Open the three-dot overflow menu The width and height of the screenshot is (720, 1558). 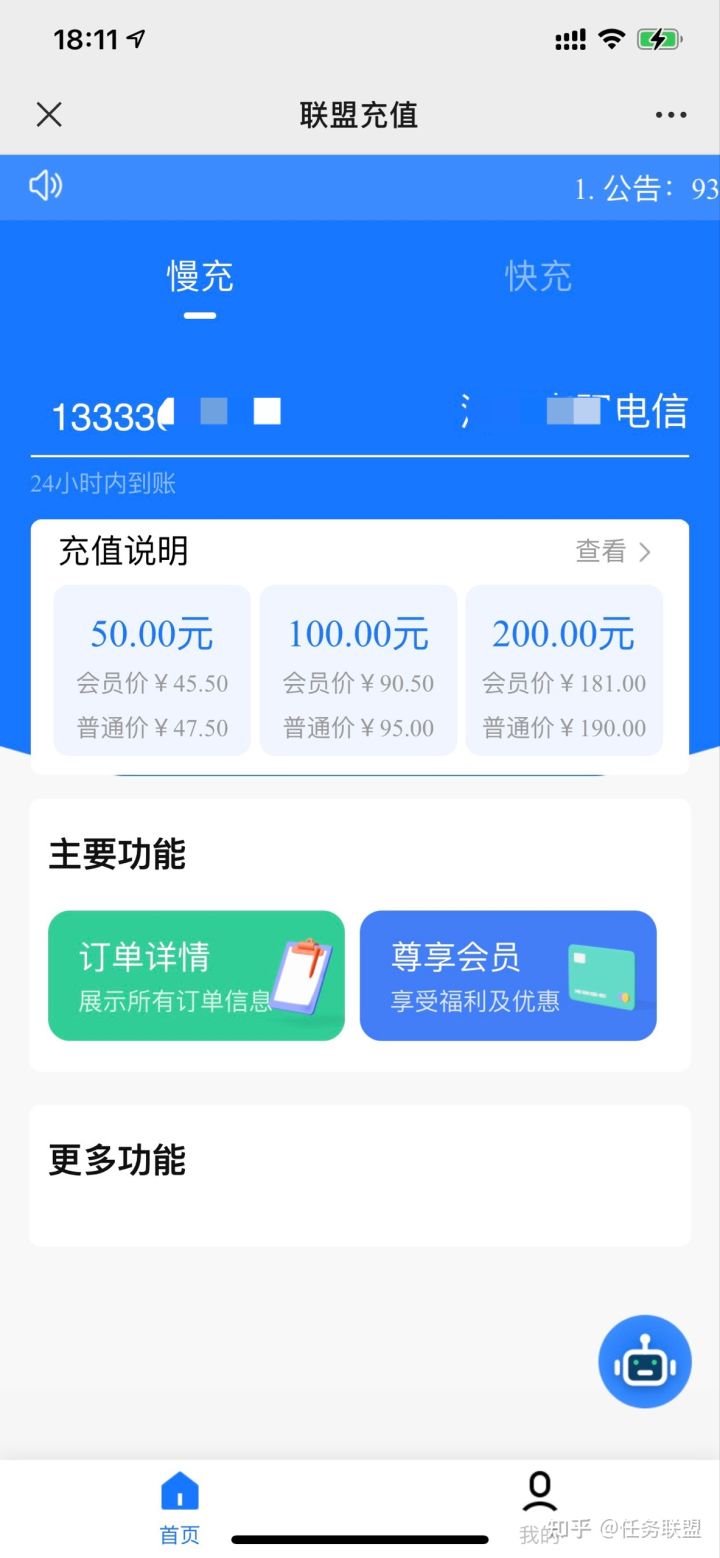(x=671, y=115)
